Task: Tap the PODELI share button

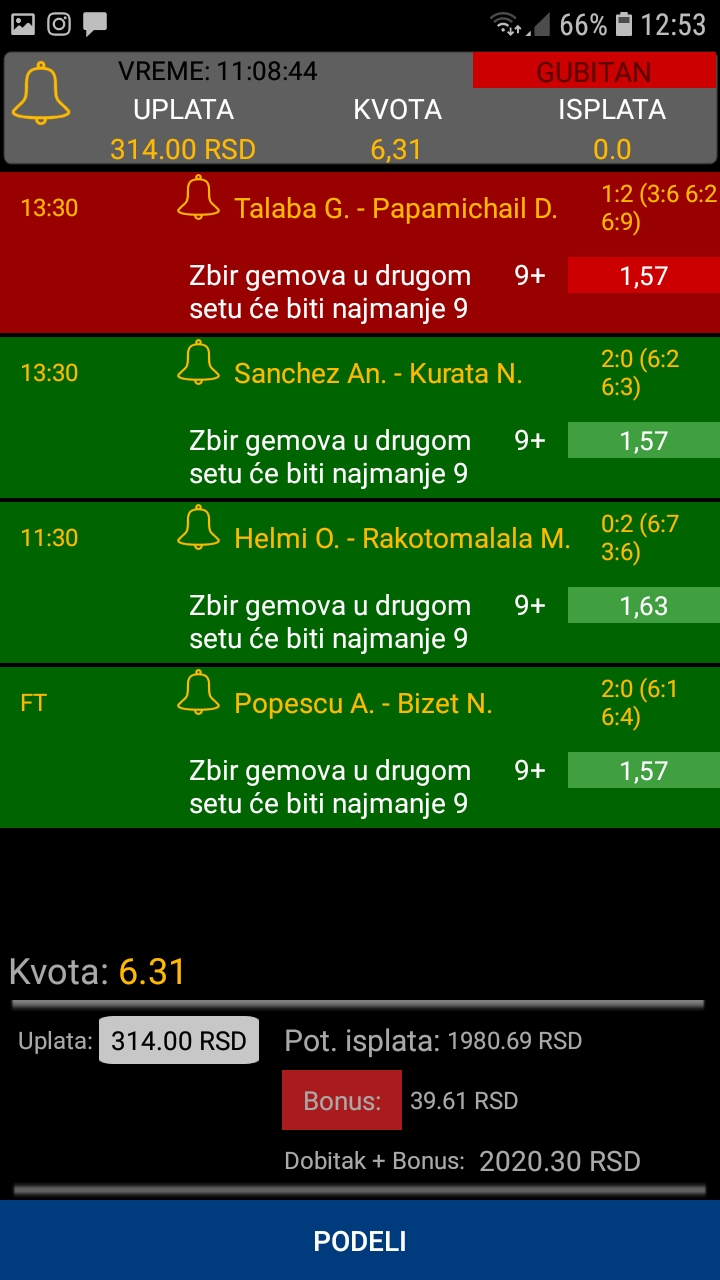Action: tap(360, 1241)
